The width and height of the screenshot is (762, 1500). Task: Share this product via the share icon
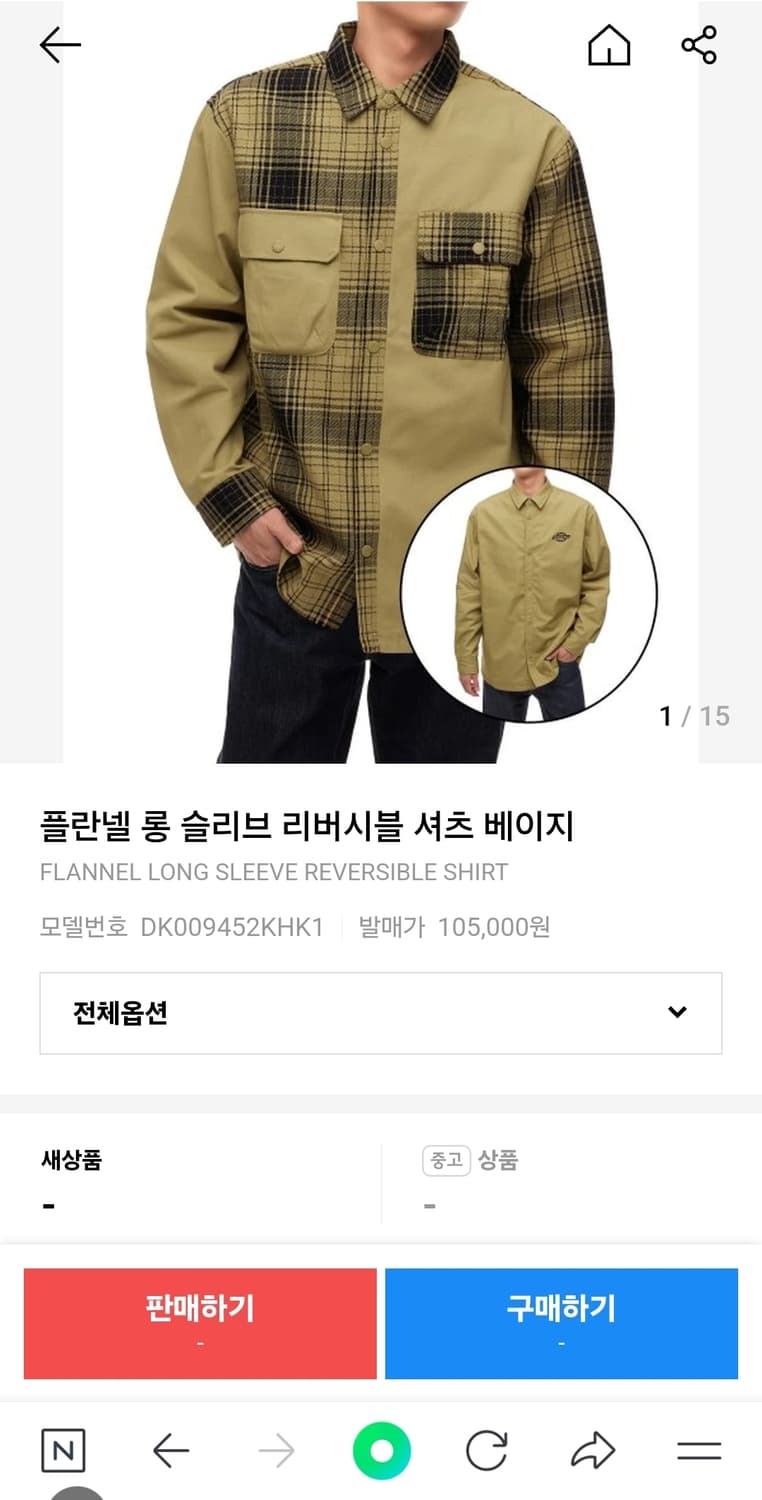(698, 42)
